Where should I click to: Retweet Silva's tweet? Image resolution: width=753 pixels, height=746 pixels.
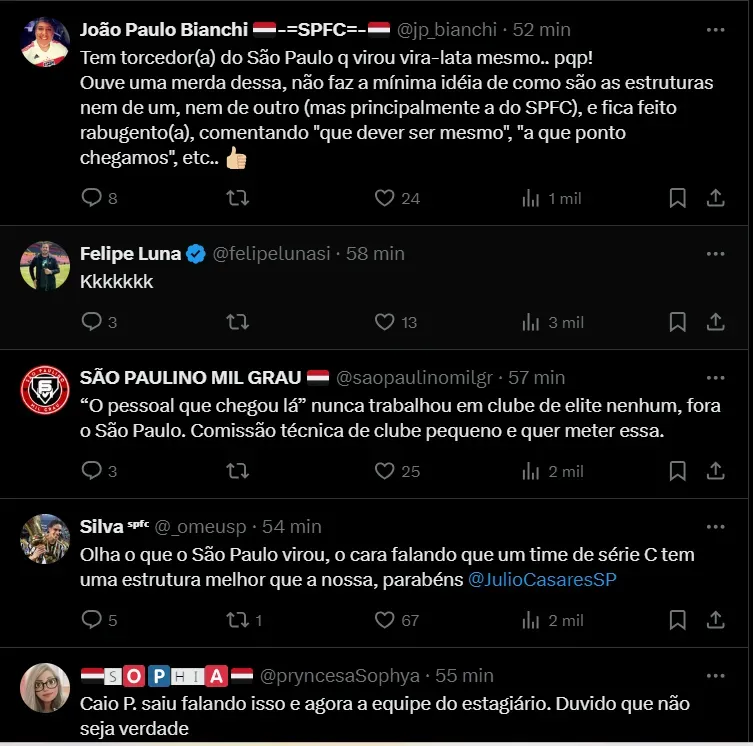[x=238, y=620]
